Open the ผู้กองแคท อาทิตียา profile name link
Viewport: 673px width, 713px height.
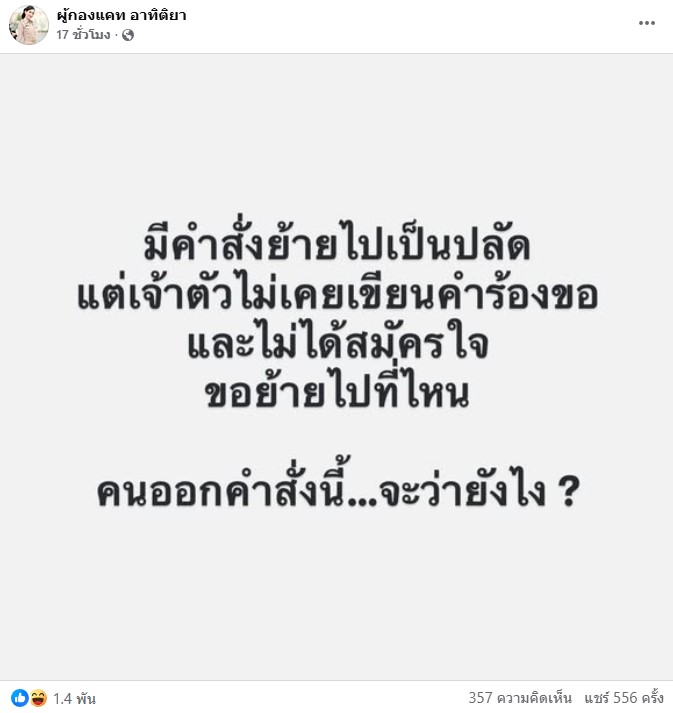(x=121, y=15)
